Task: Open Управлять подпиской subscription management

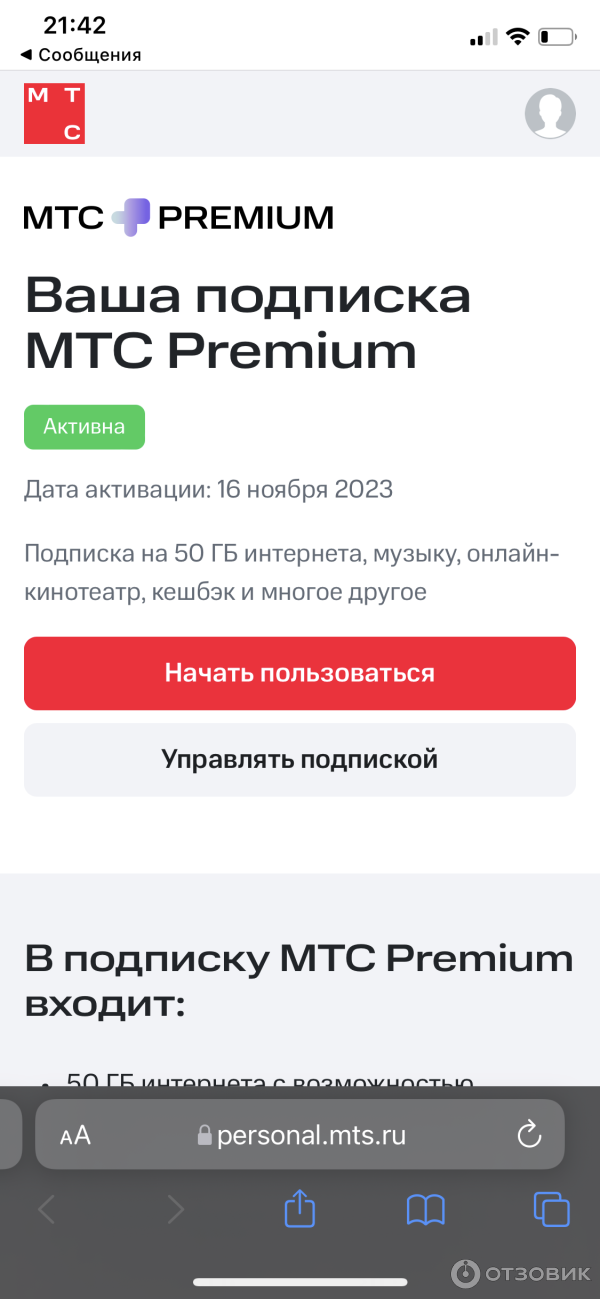Action: pos(300,759)
